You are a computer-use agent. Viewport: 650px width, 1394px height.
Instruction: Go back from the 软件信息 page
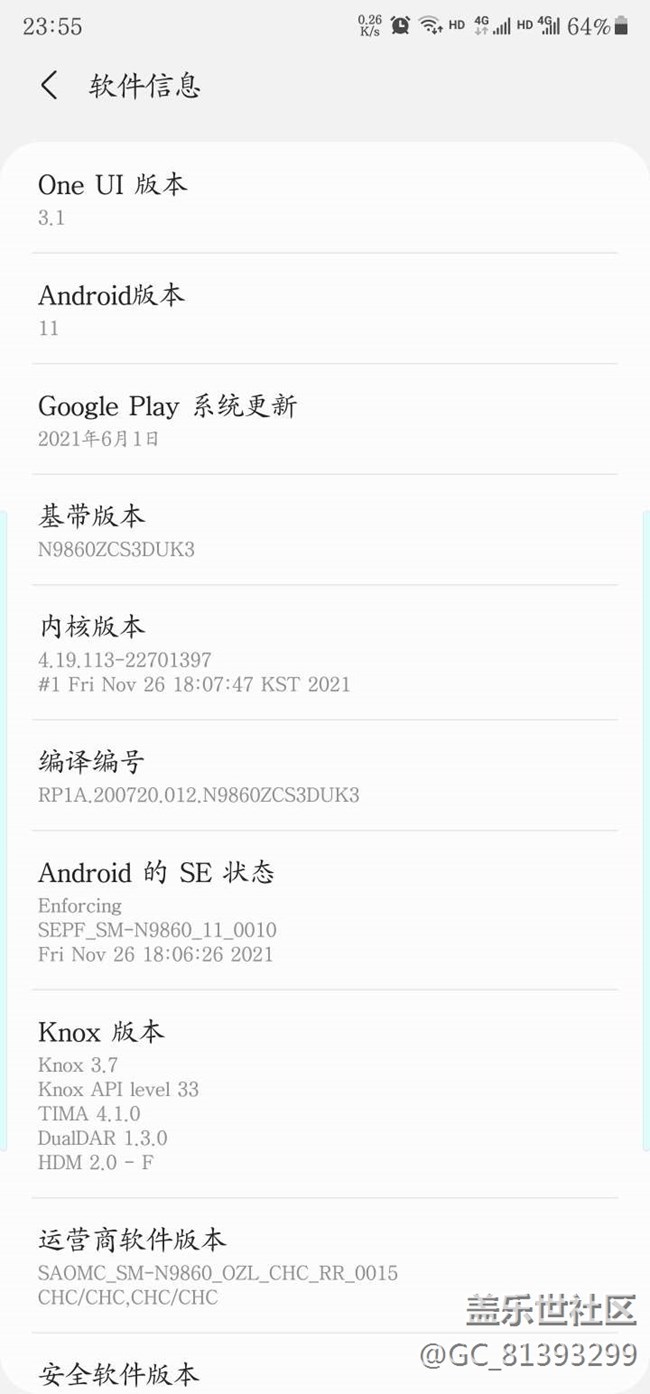49,86
